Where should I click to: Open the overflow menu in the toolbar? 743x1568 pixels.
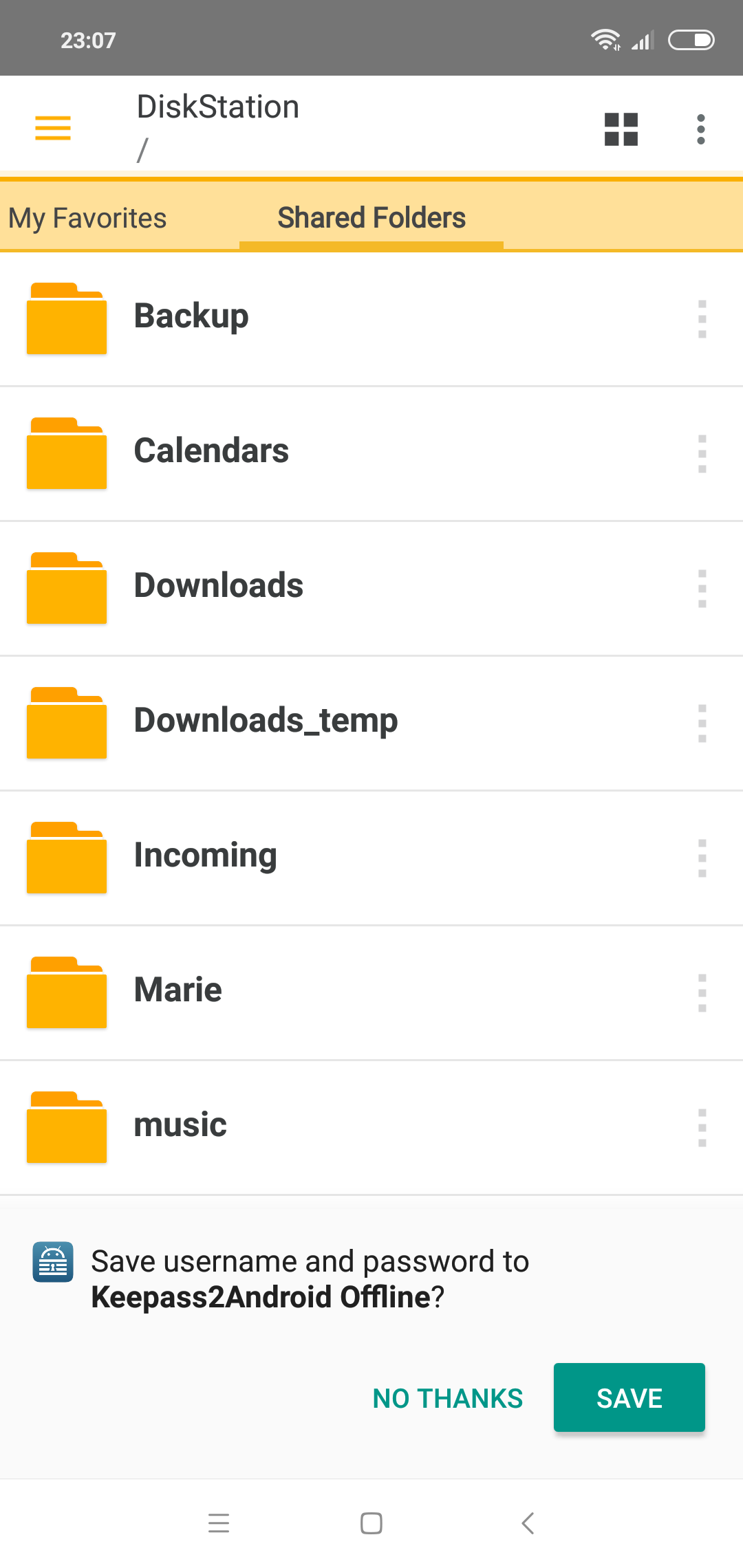pyautogui.click(x=700, y=129)
